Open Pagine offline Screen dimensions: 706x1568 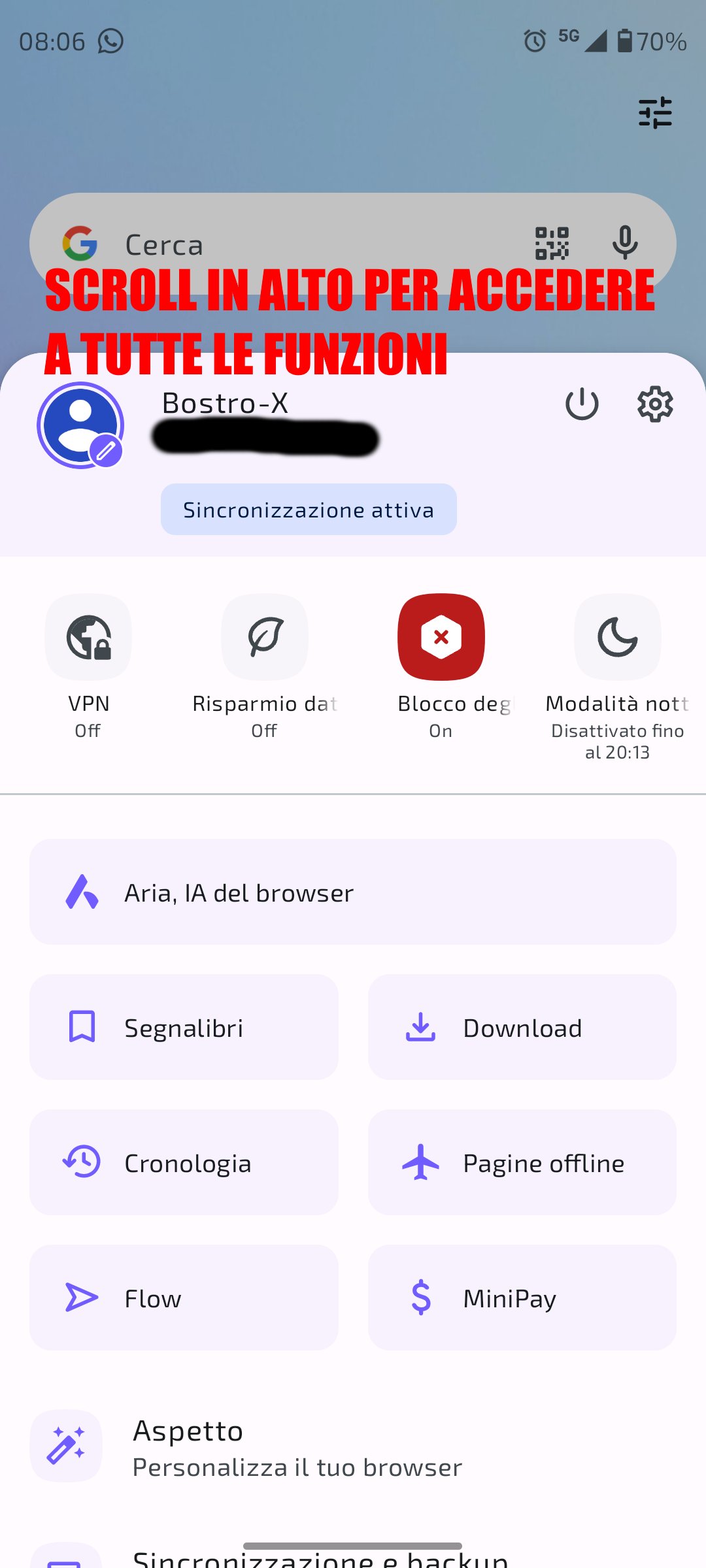(522, 1162)
